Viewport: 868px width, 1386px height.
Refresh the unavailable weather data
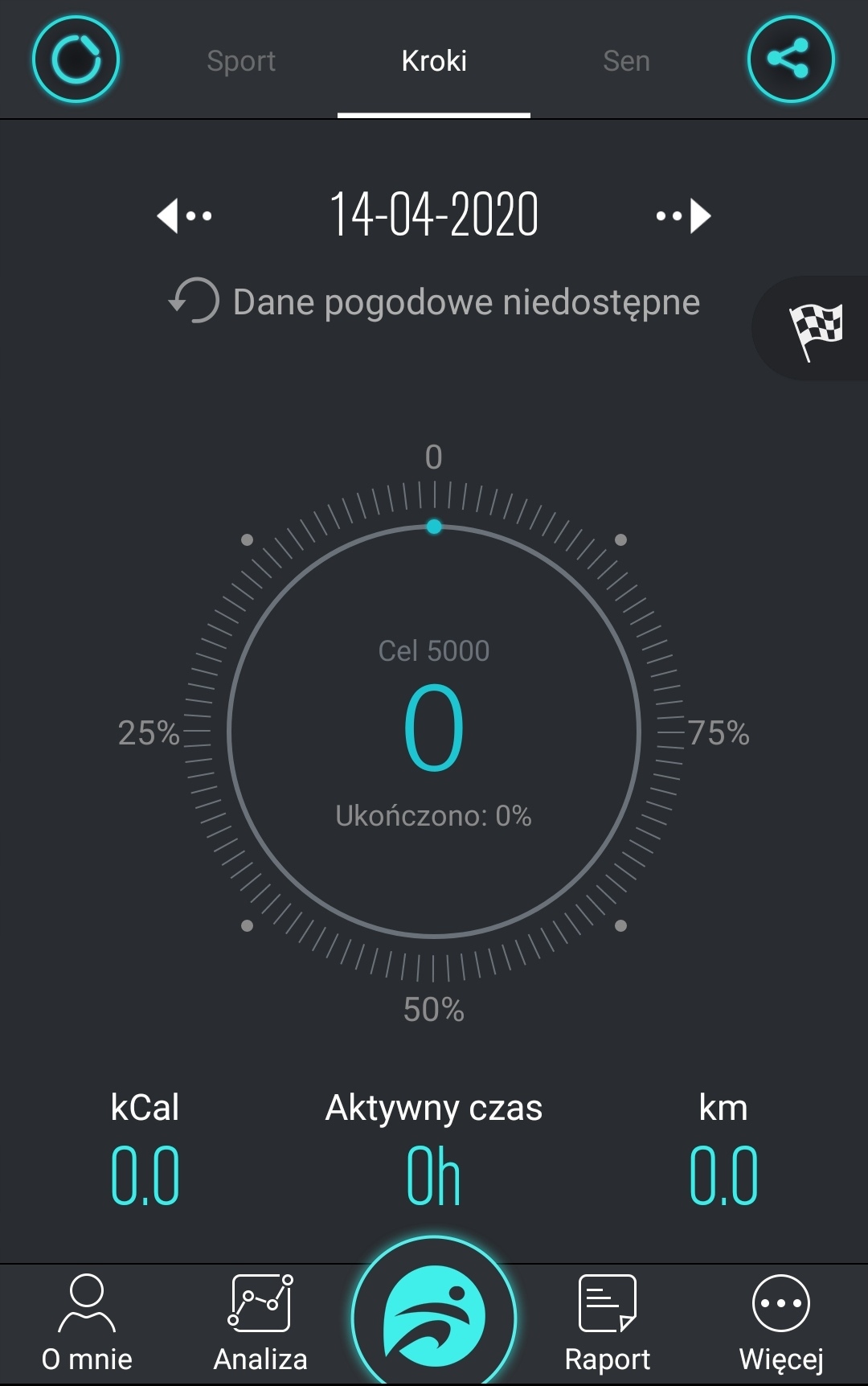pyautogui.click(x=194, y=301)
